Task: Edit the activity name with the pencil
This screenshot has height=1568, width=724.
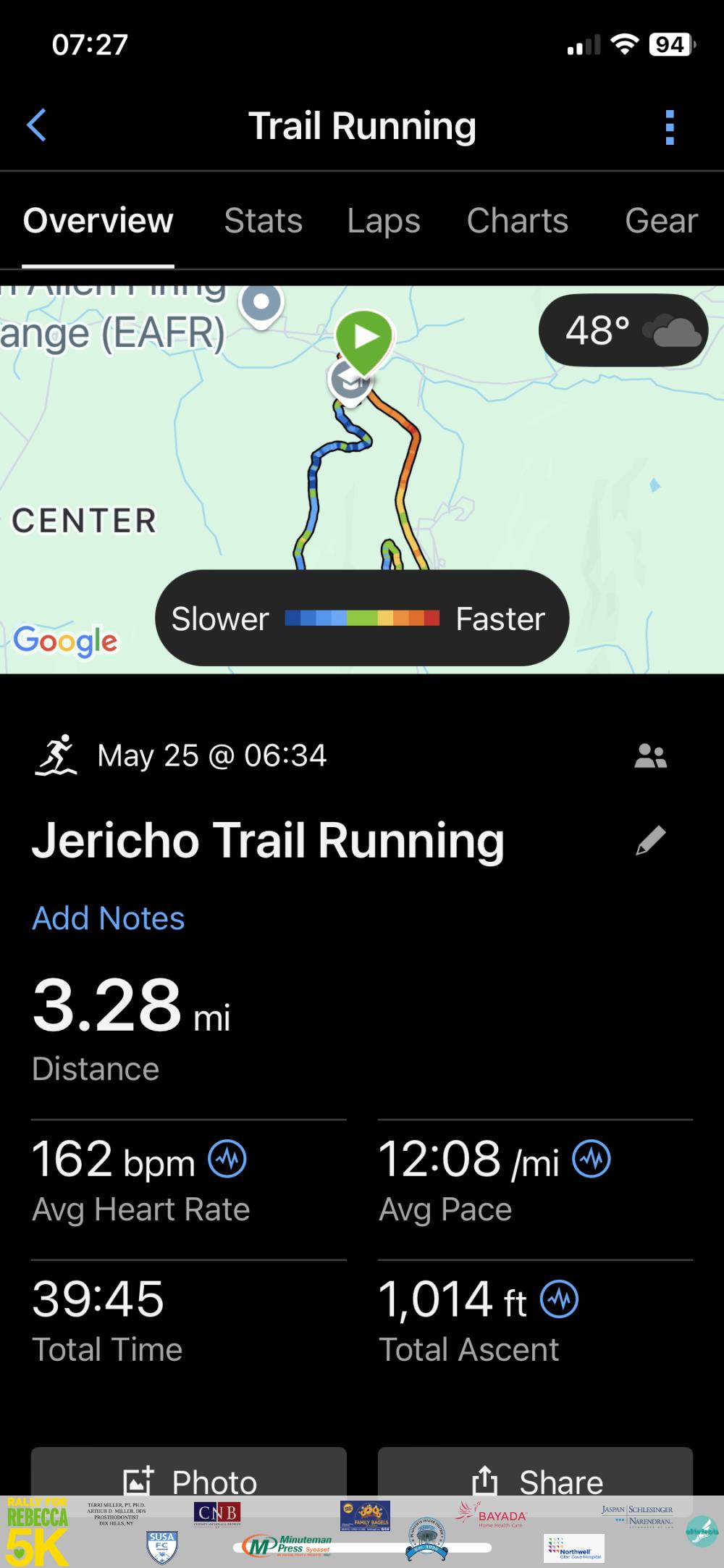Action: click(650, 841)
